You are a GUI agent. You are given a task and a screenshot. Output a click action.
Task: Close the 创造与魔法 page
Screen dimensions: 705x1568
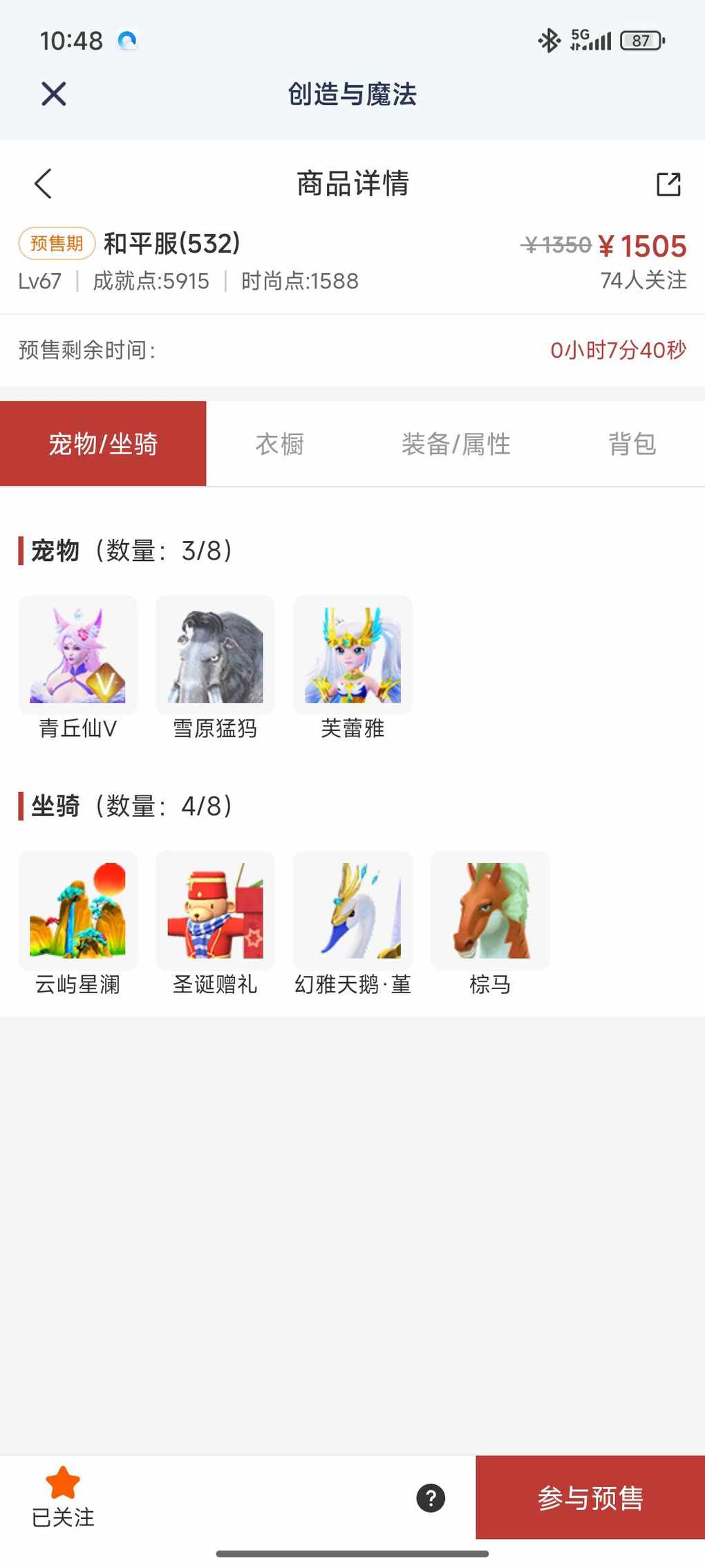53,93
